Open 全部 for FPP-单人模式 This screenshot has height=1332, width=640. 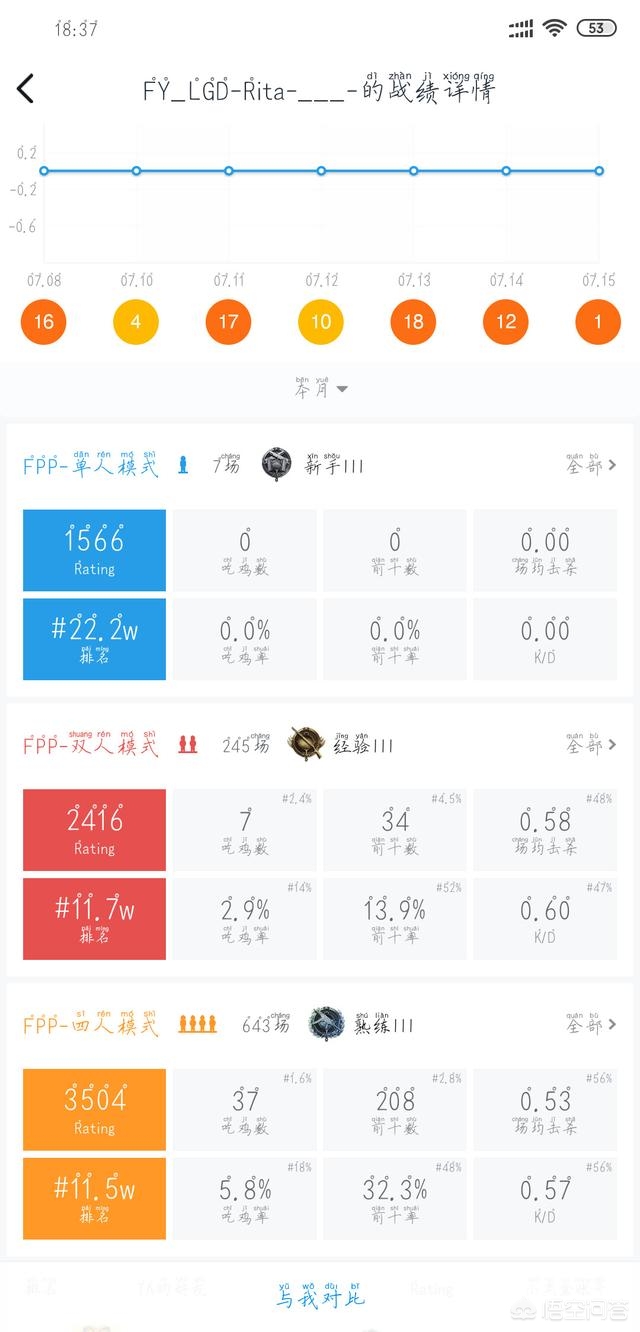591,465
